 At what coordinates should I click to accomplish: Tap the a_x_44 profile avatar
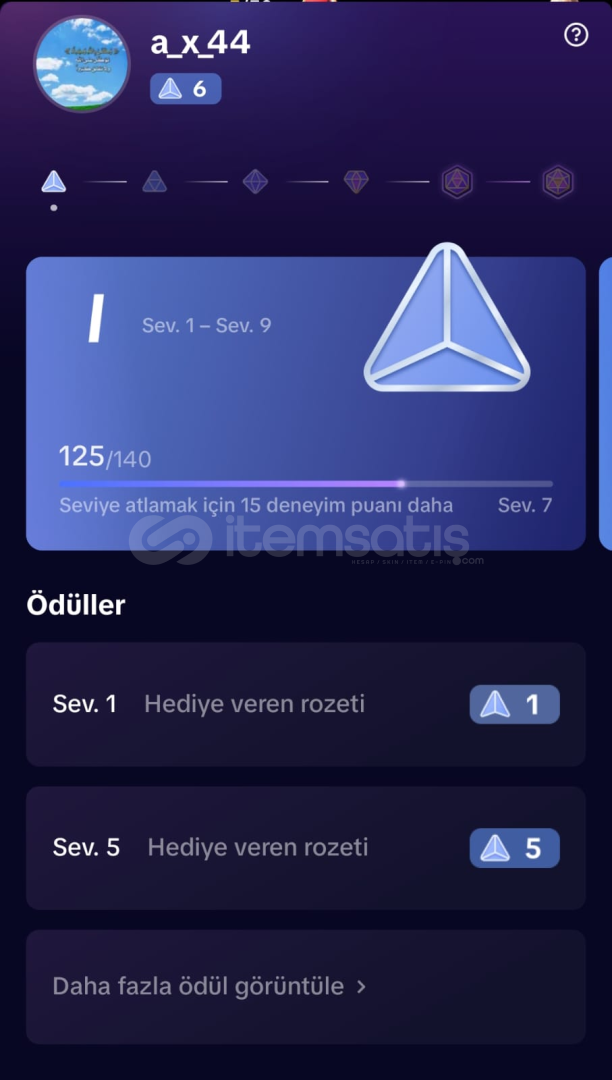tap(82, 63)
